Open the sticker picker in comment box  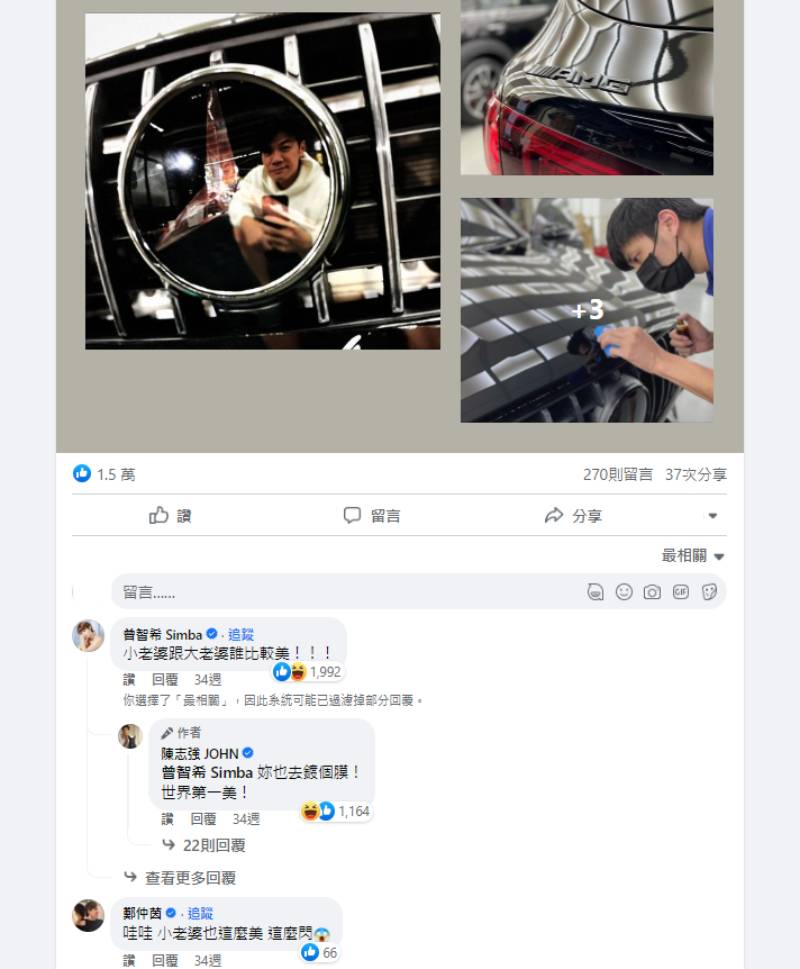coord(709,592)
